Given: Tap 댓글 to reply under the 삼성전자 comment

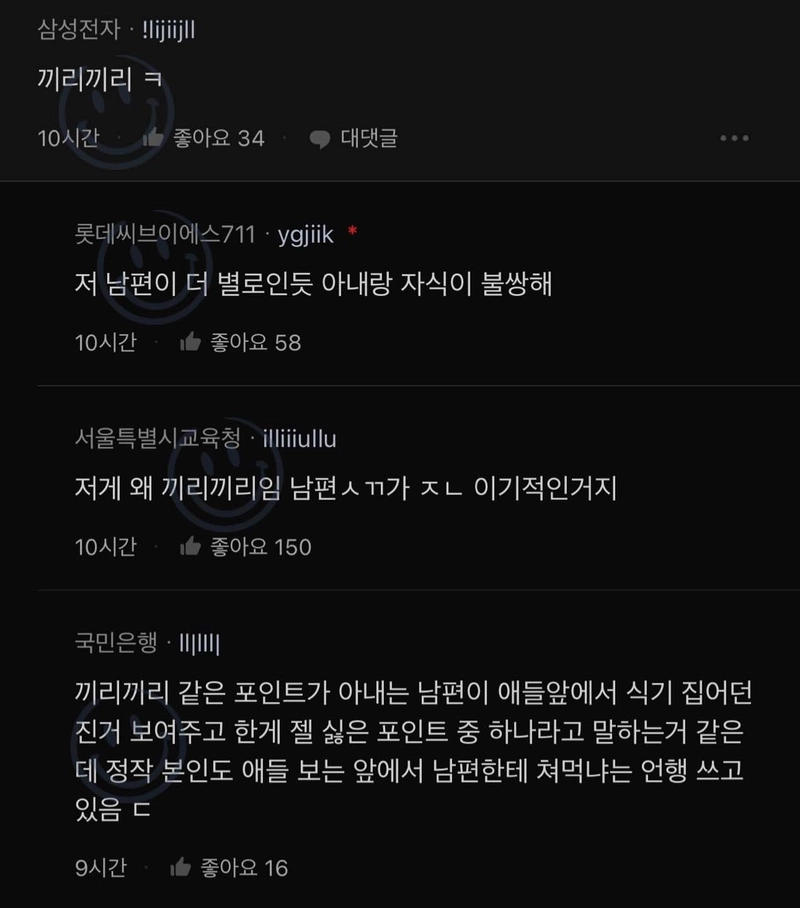Looking at the screenshot, I should tap(354, 139).
